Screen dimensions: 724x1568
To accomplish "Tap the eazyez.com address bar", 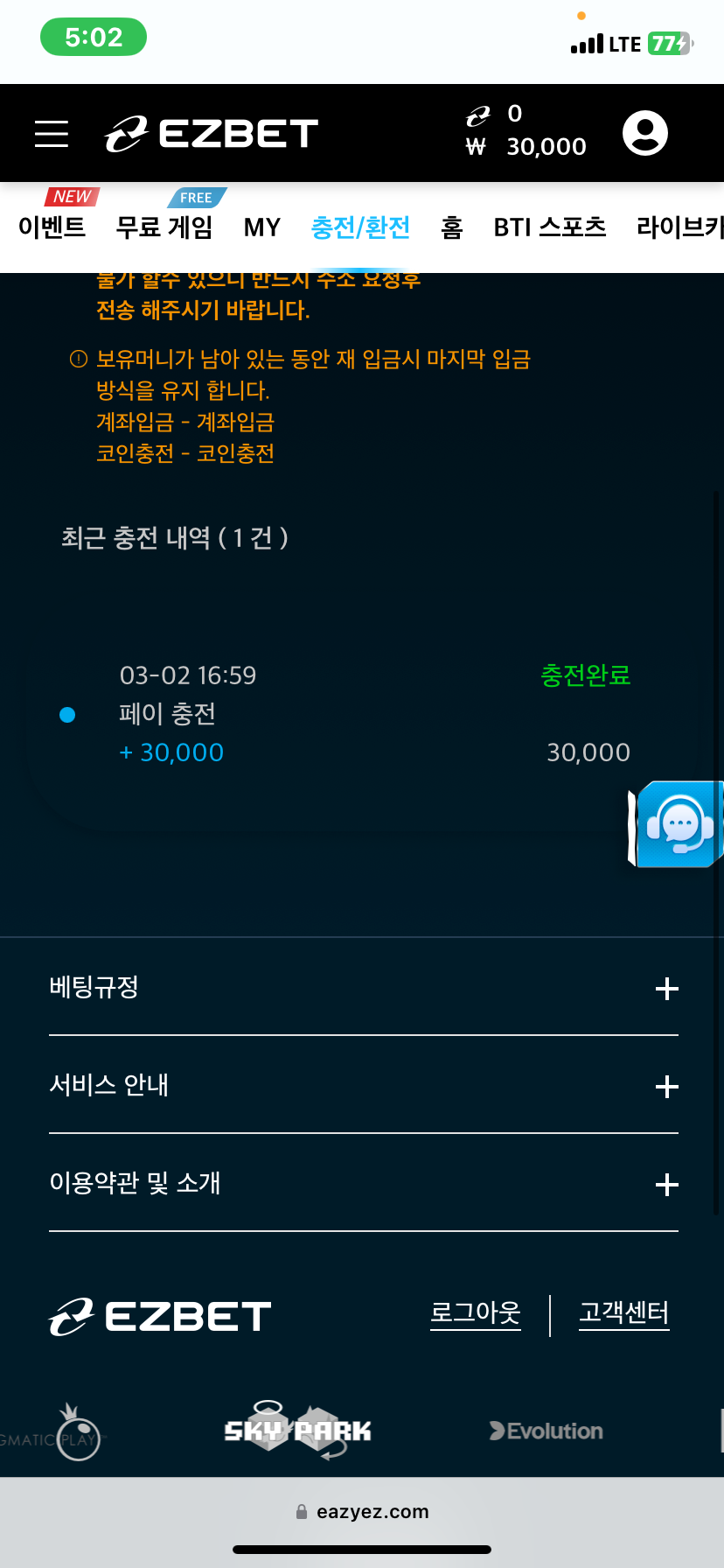I will pos(362,1512).
